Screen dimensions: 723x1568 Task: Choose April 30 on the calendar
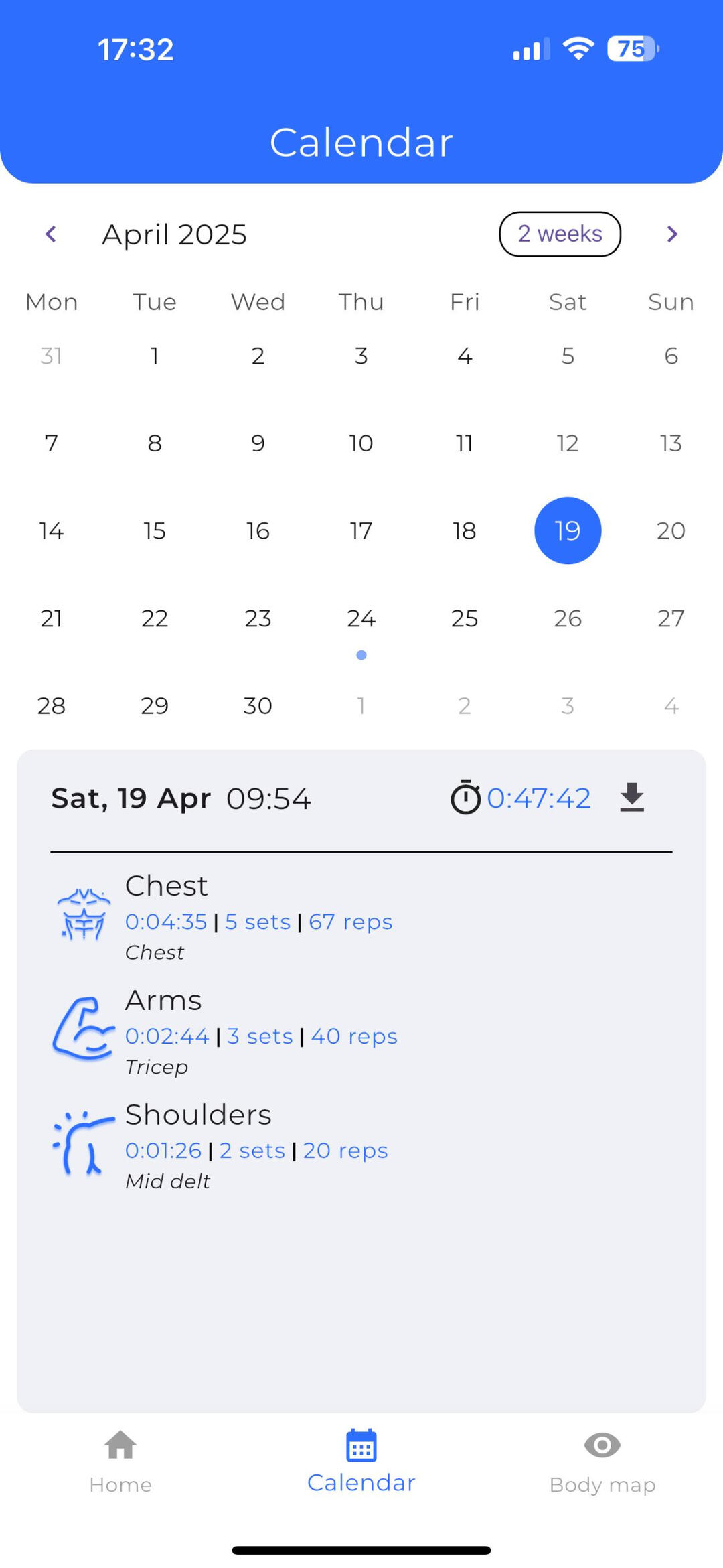click(x=258, y=706)
